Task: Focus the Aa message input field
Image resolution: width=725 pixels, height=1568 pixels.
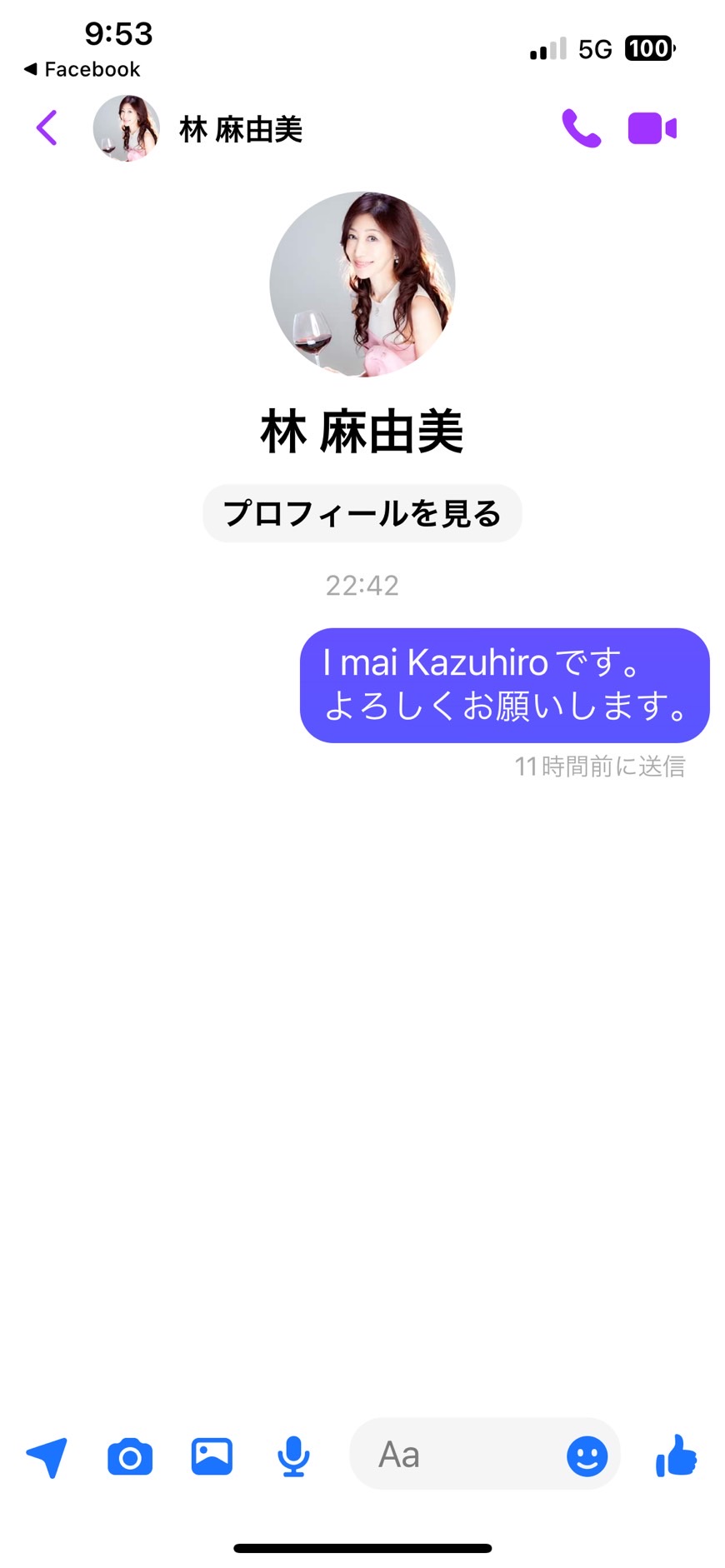Action: pos(458,1455)
